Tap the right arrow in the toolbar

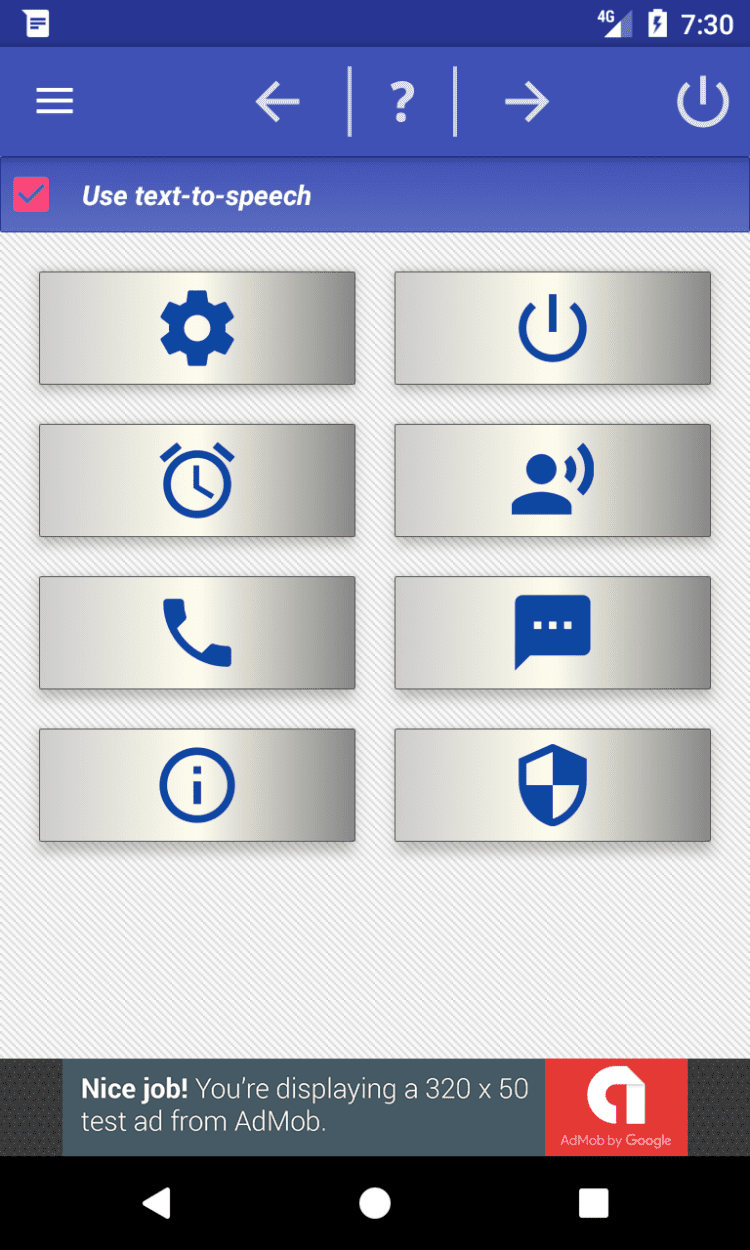(x=527, y=101)
